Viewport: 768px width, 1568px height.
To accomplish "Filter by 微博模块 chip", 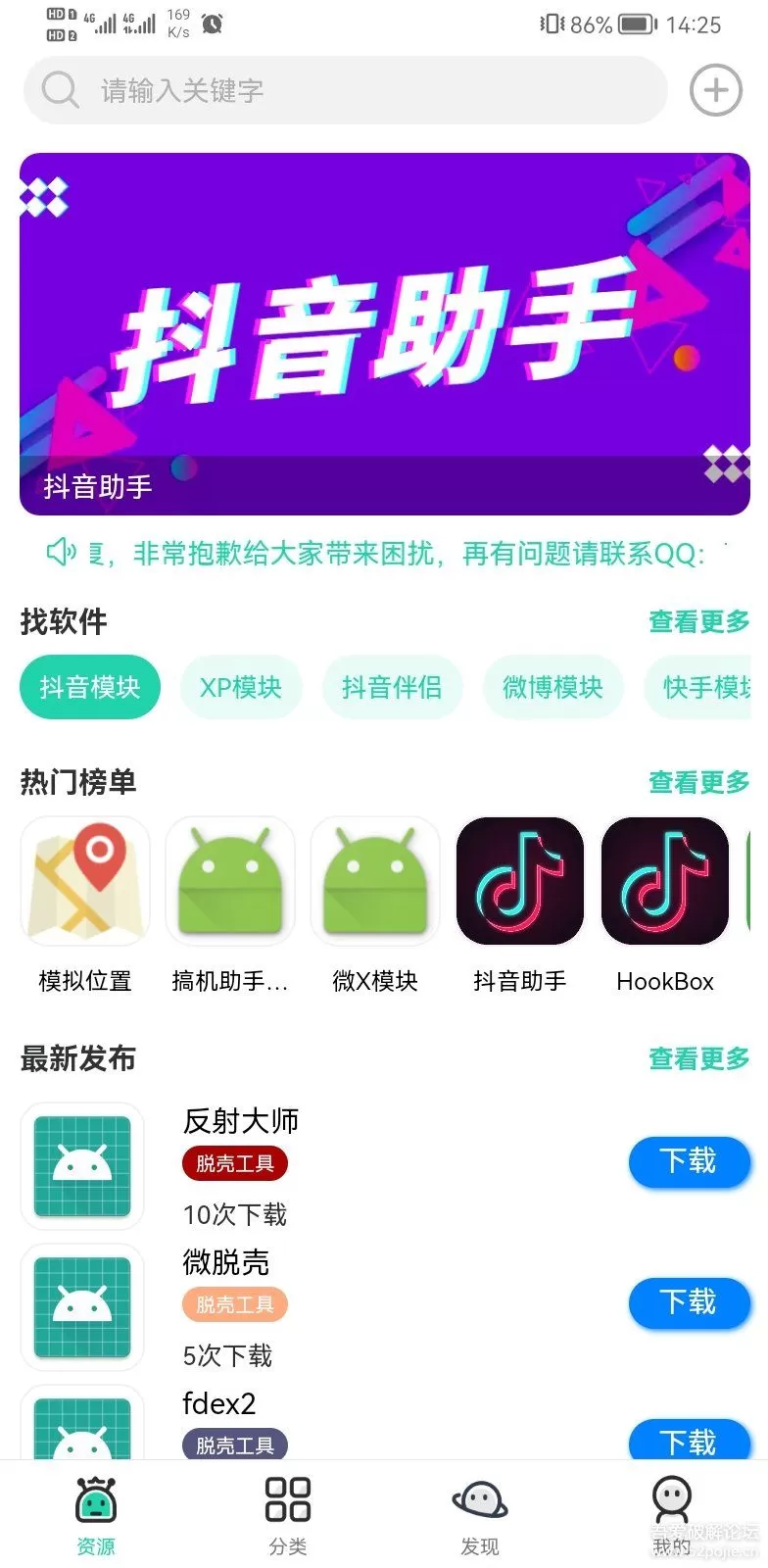I will coord(552,688).
